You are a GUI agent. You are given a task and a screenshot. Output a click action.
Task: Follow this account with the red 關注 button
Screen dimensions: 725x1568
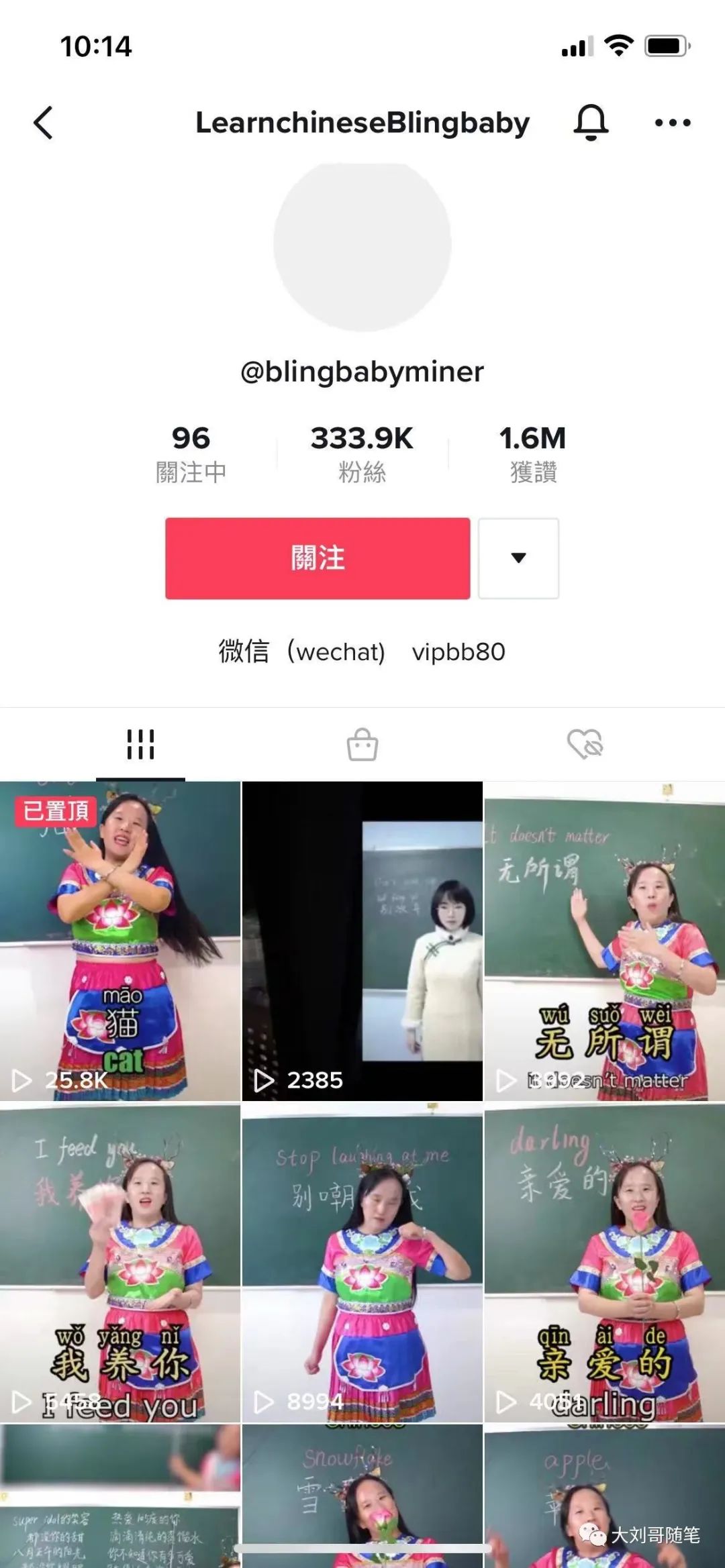coord(318,558)
